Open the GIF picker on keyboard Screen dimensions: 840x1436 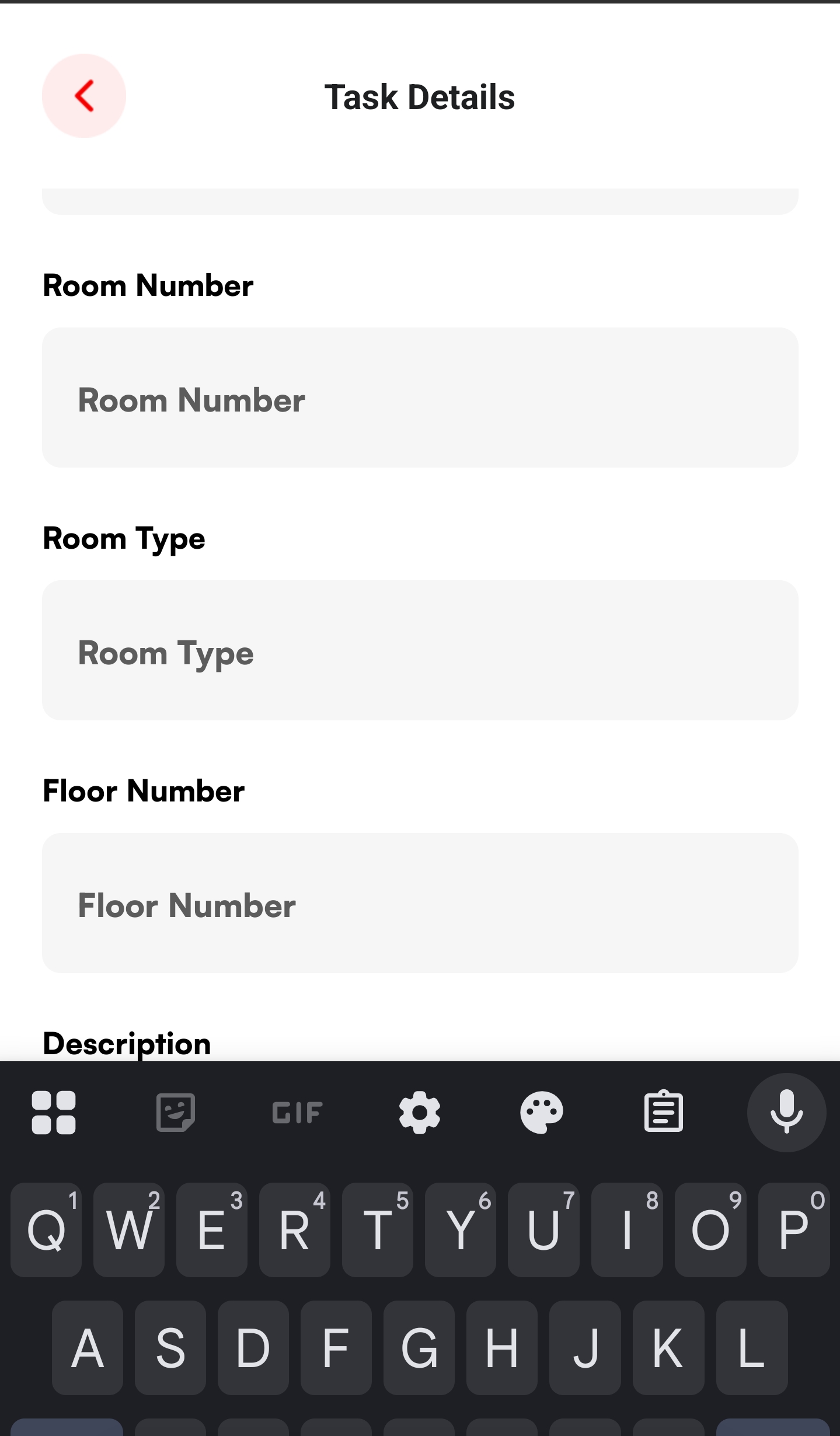(x=297, y=1113)
